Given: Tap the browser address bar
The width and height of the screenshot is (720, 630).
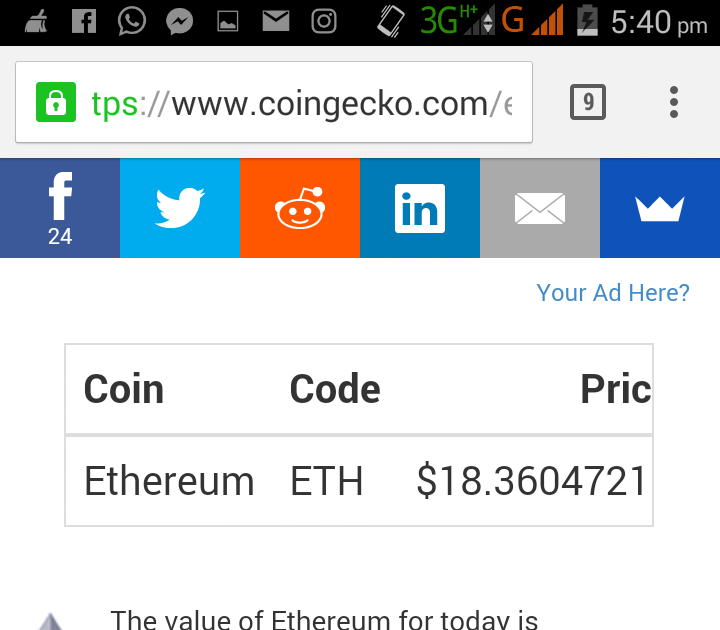Looking at the screenshot, I should 300,103.
